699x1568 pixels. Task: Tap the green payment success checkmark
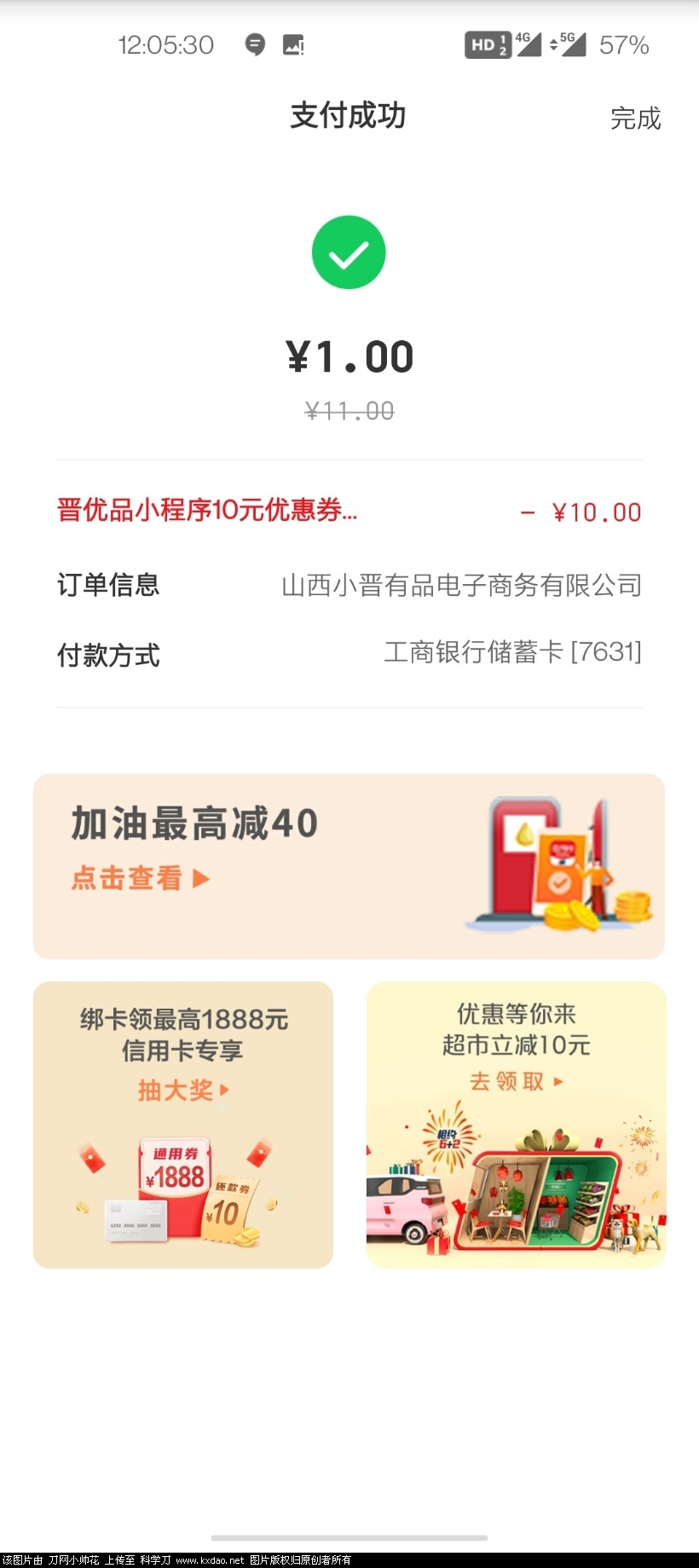(349, 252)
